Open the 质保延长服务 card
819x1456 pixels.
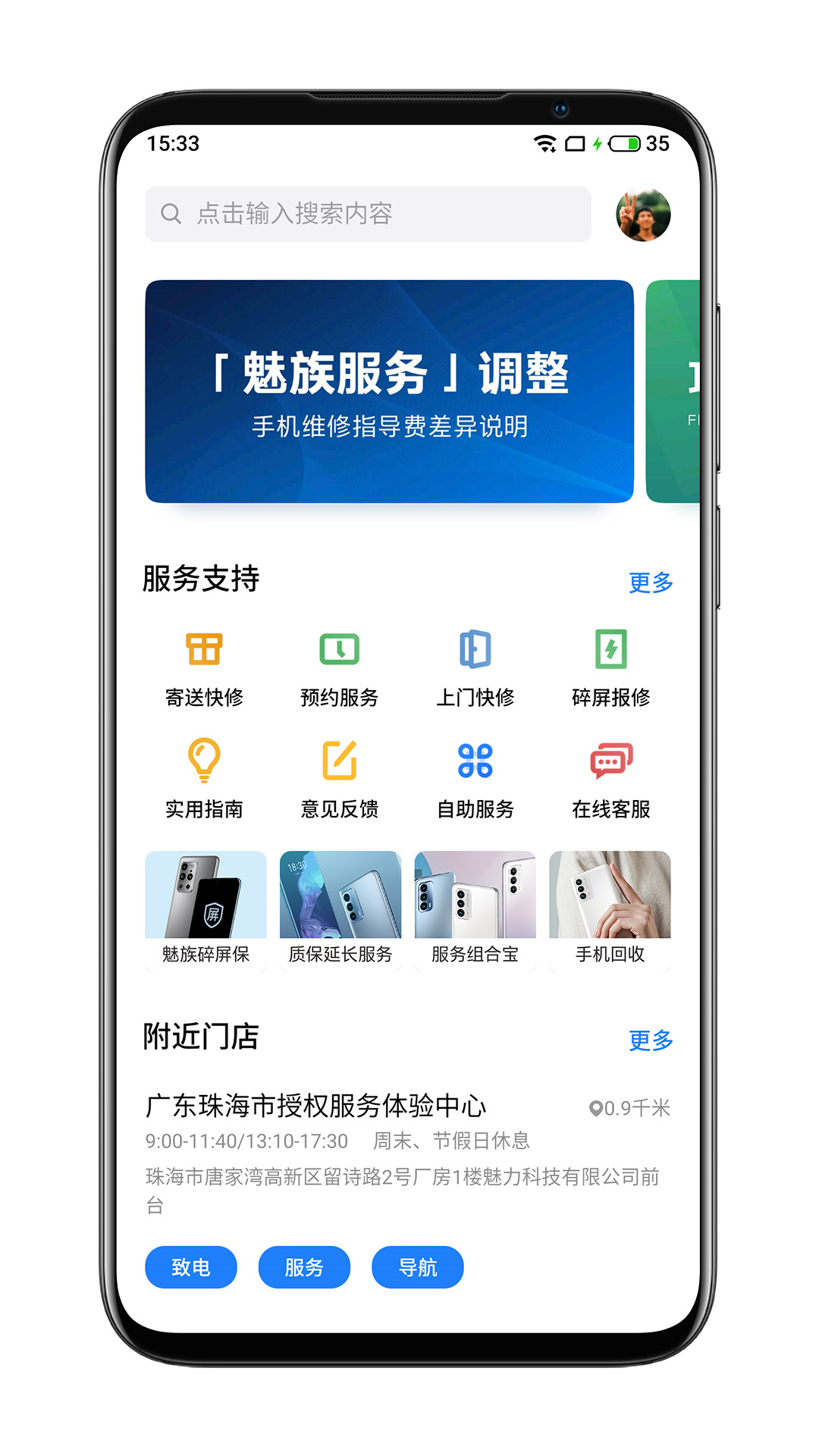point(340,910)
